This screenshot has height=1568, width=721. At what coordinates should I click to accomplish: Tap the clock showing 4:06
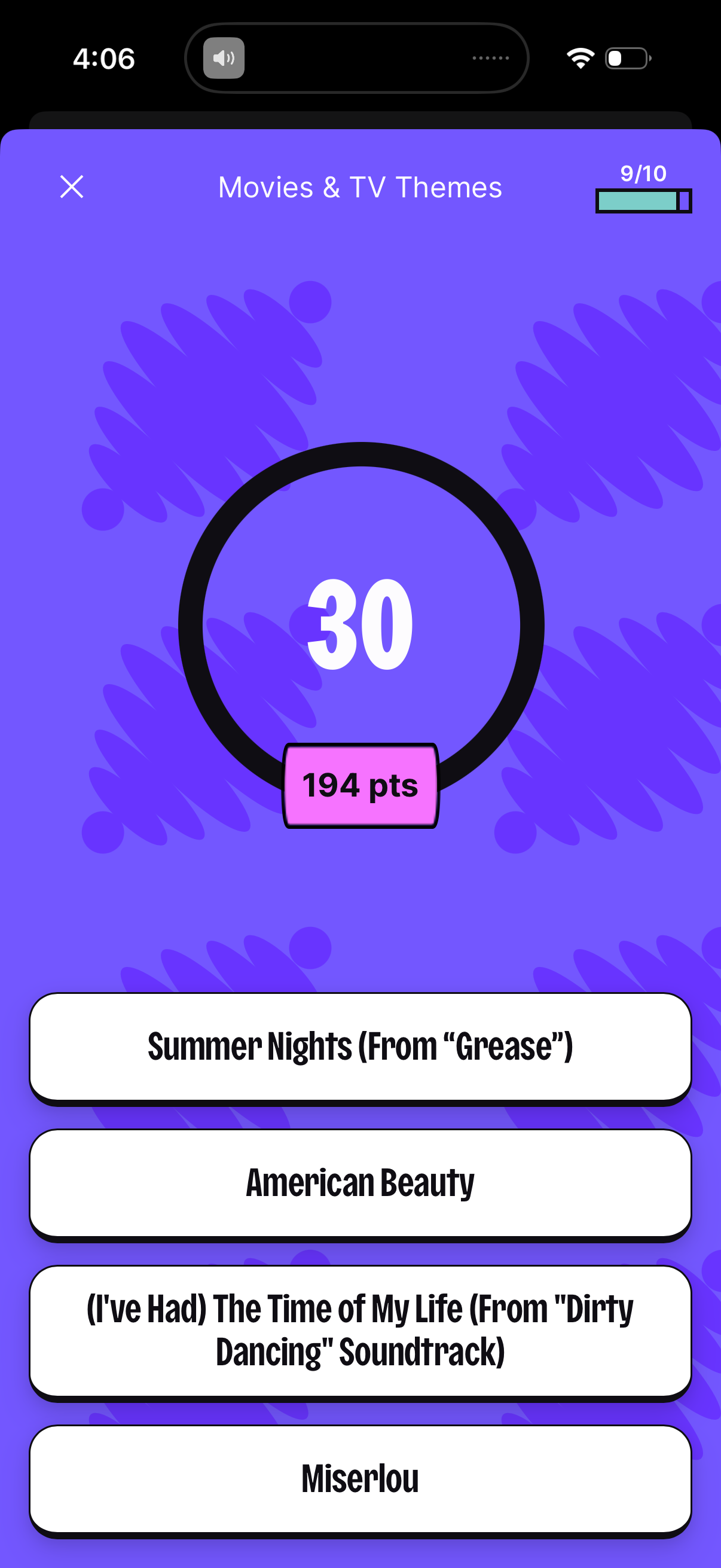[103, 58]
